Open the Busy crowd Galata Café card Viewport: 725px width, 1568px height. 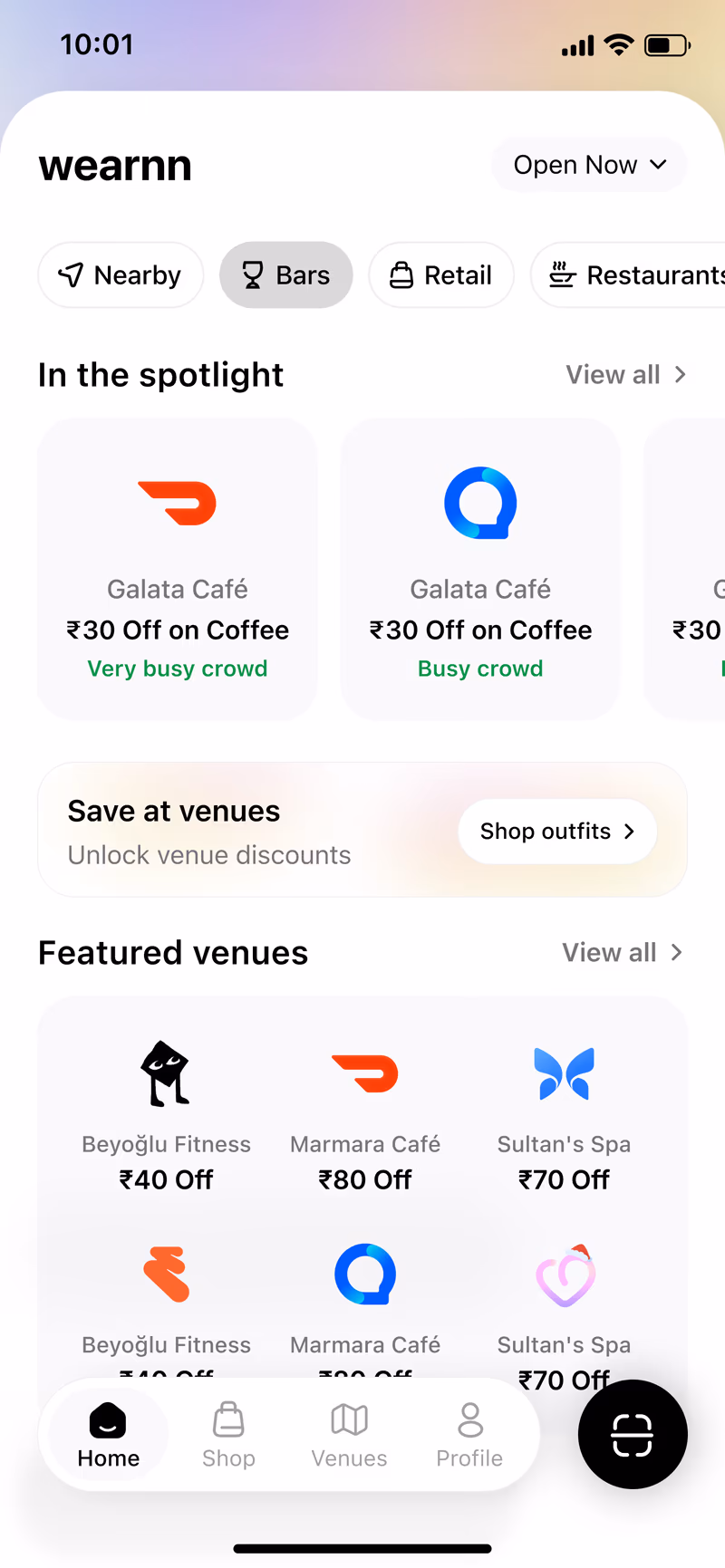click(x=480, y=569)
